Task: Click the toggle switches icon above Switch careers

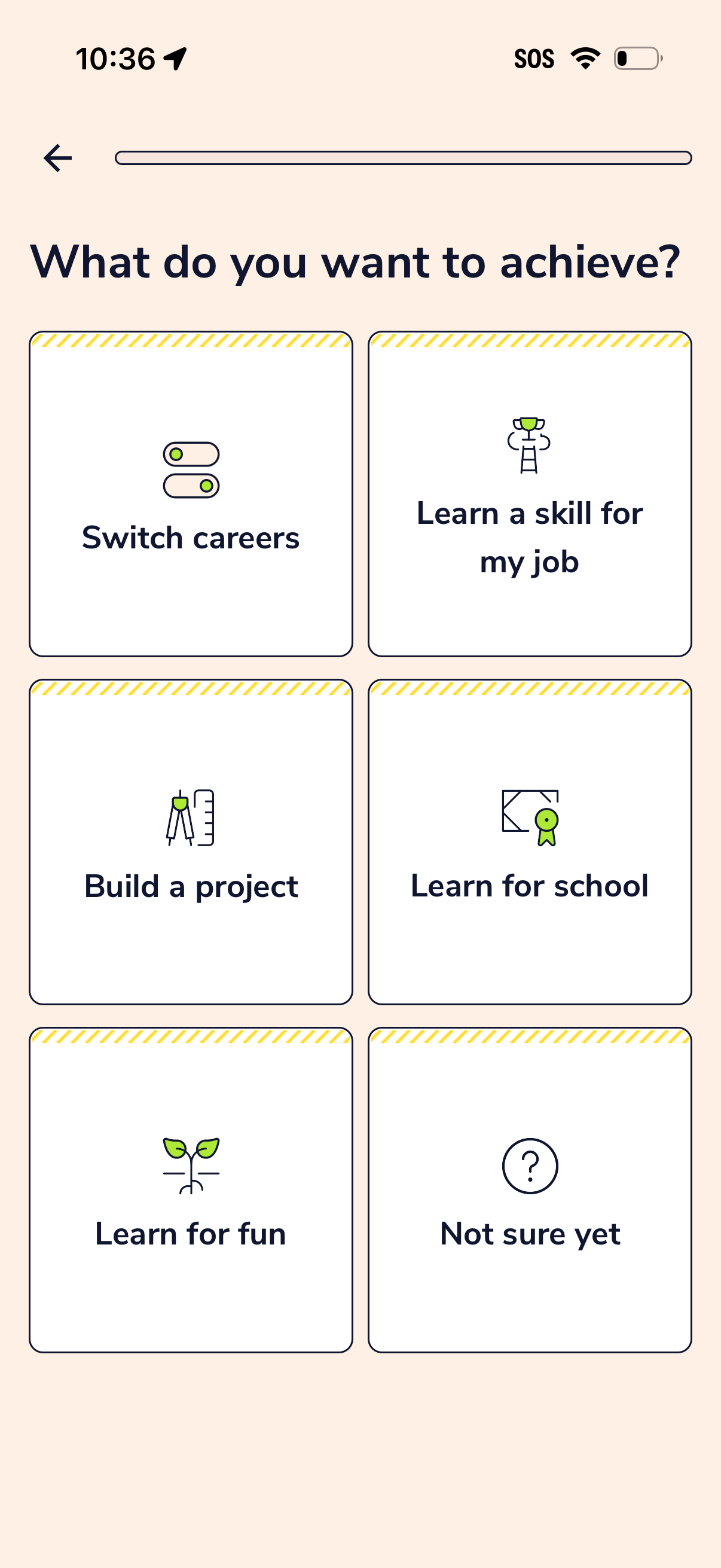Action: point(191,469)
